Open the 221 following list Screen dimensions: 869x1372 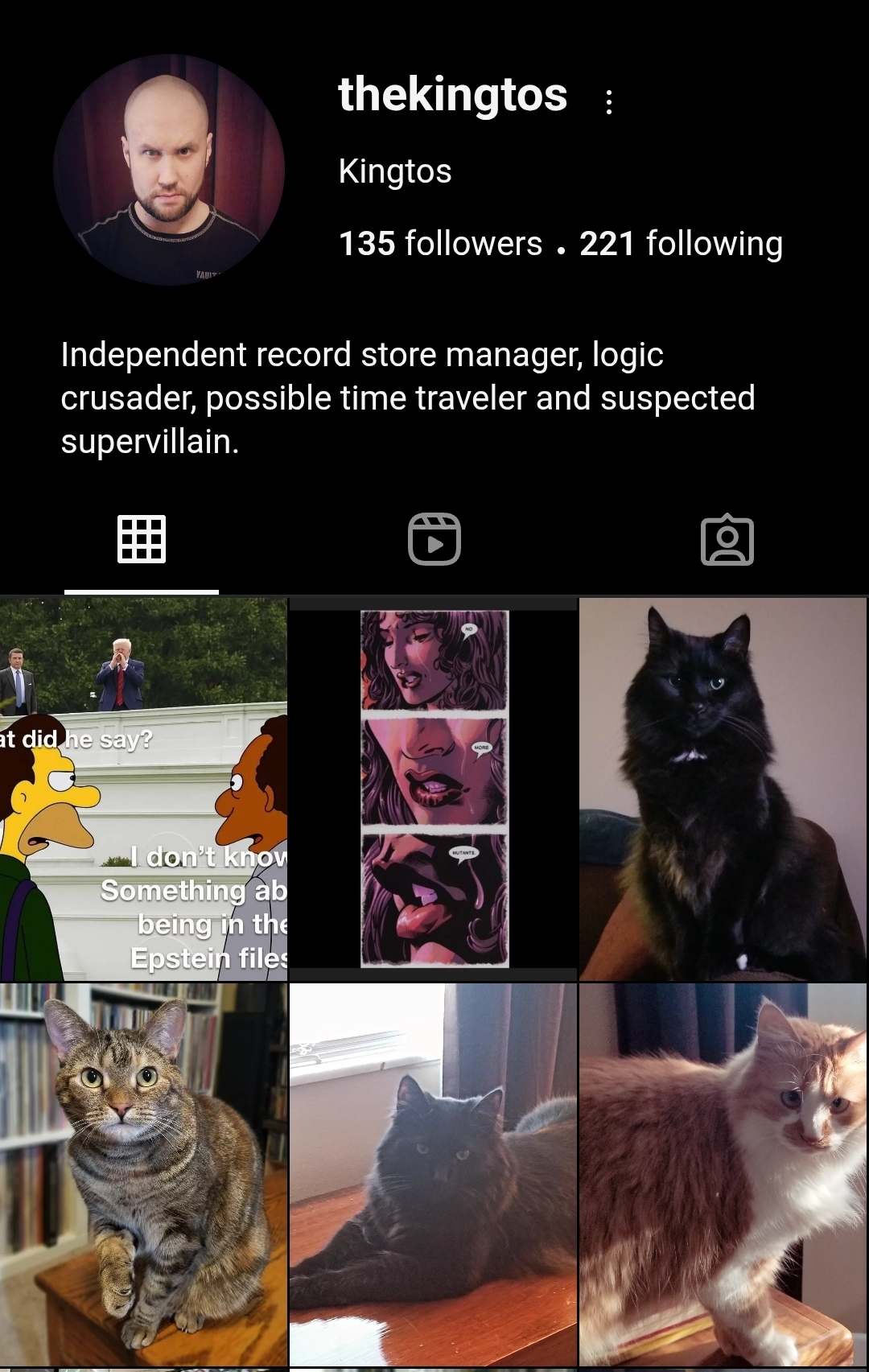coord(681,244)
